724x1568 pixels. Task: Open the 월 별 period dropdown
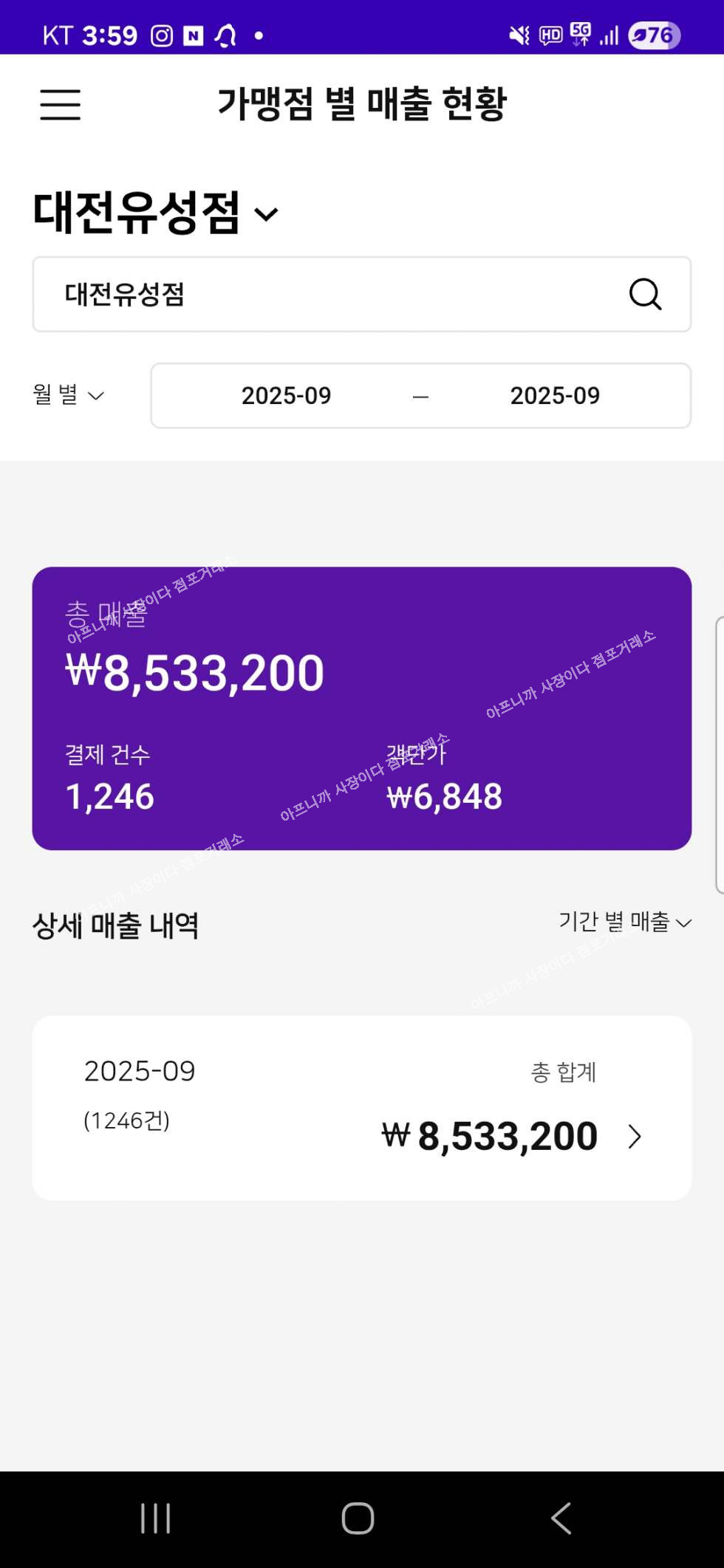68,395
